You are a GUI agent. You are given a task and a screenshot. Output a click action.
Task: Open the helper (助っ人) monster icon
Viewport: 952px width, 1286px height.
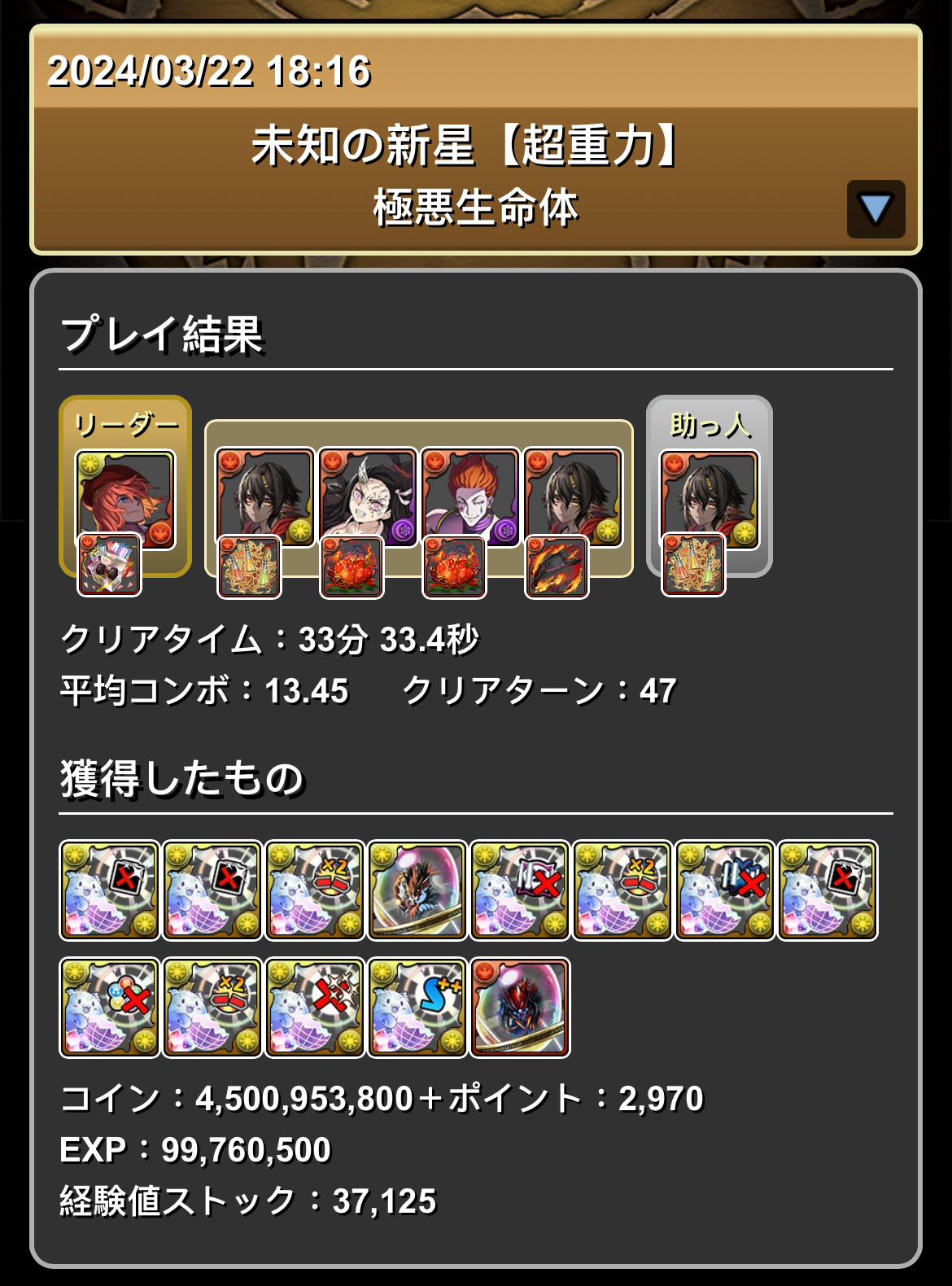[710, 498]
